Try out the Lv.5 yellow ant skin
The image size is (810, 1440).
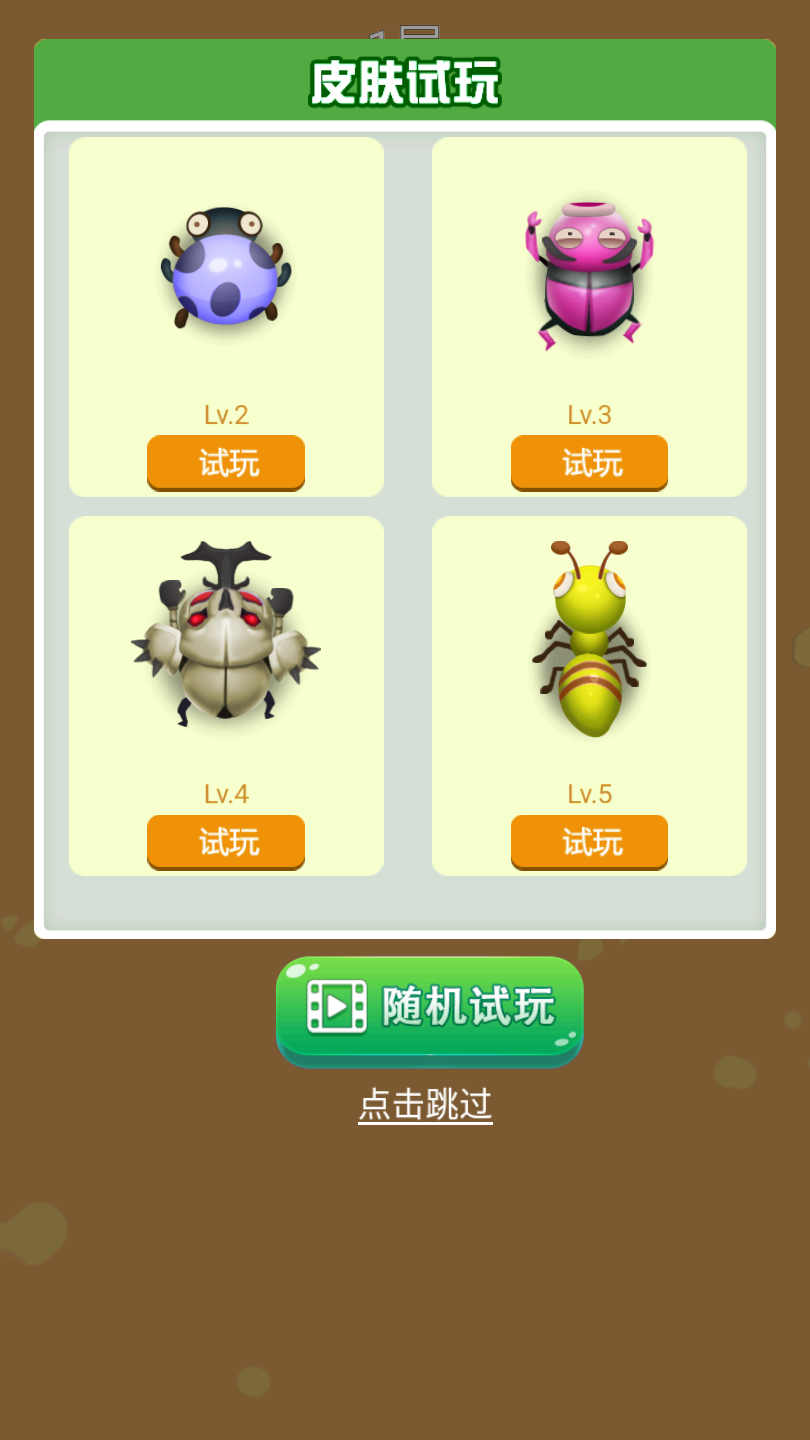click(x=589, y=841)
